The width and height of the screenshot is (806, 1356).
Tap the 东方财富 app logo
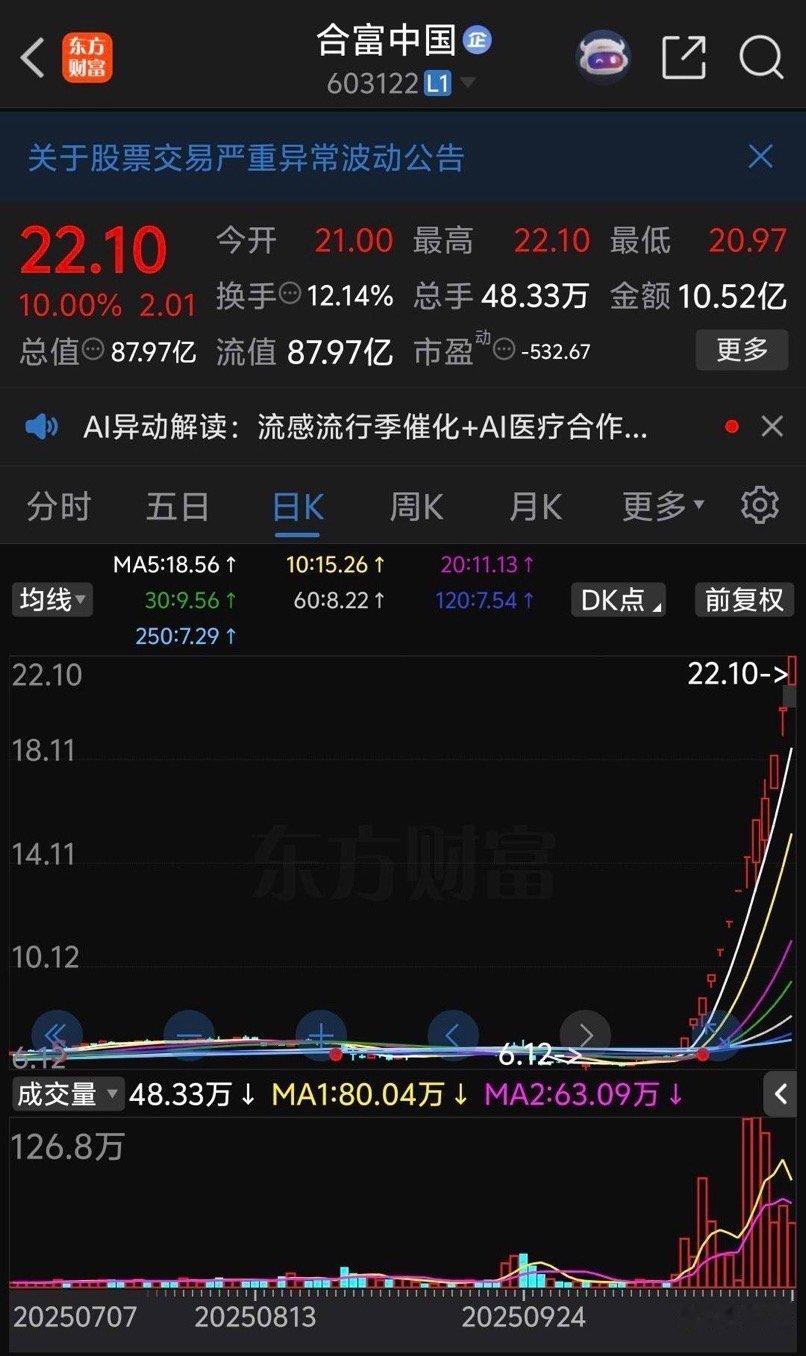click(x=89, y=57)
